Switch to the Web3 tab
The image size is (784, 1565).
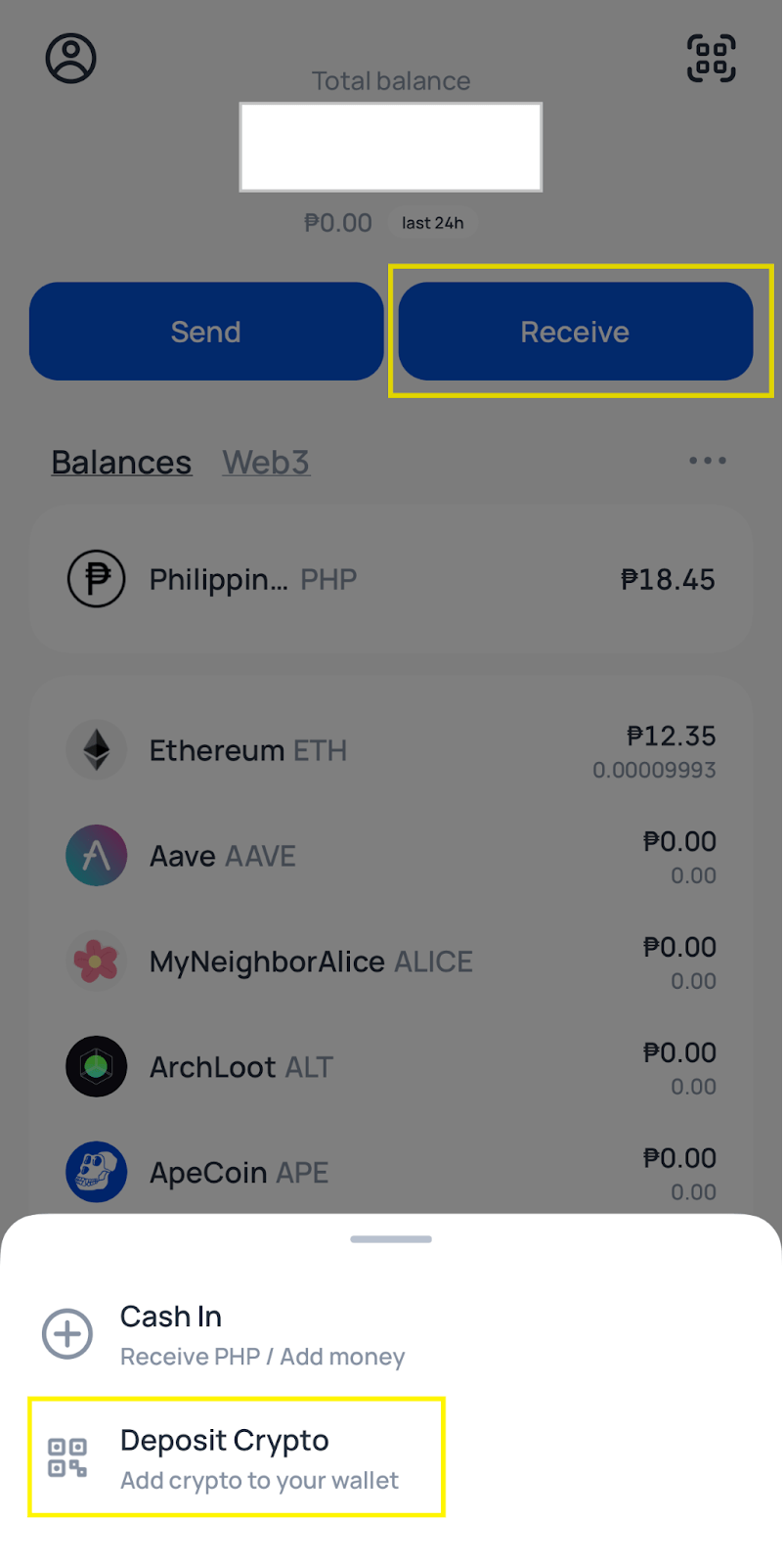click(x=265, y=462)
